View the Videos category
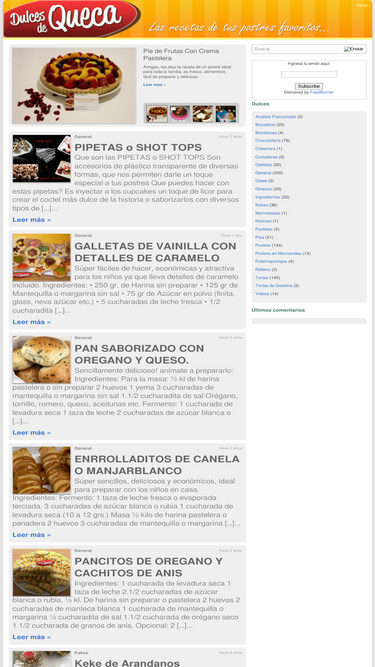The image size is (375, 667). [x=262, y=294]
